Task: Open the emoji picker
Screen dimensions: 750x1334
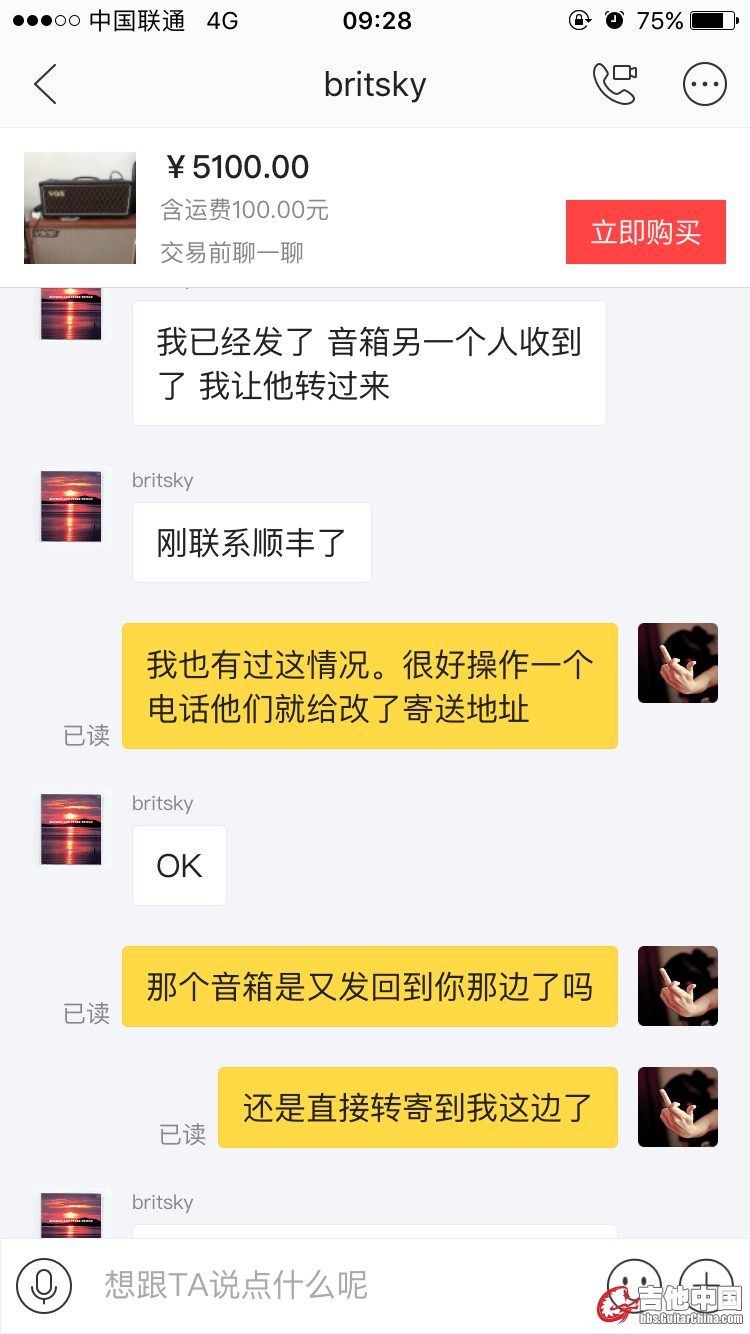Action: [634, 1285]
